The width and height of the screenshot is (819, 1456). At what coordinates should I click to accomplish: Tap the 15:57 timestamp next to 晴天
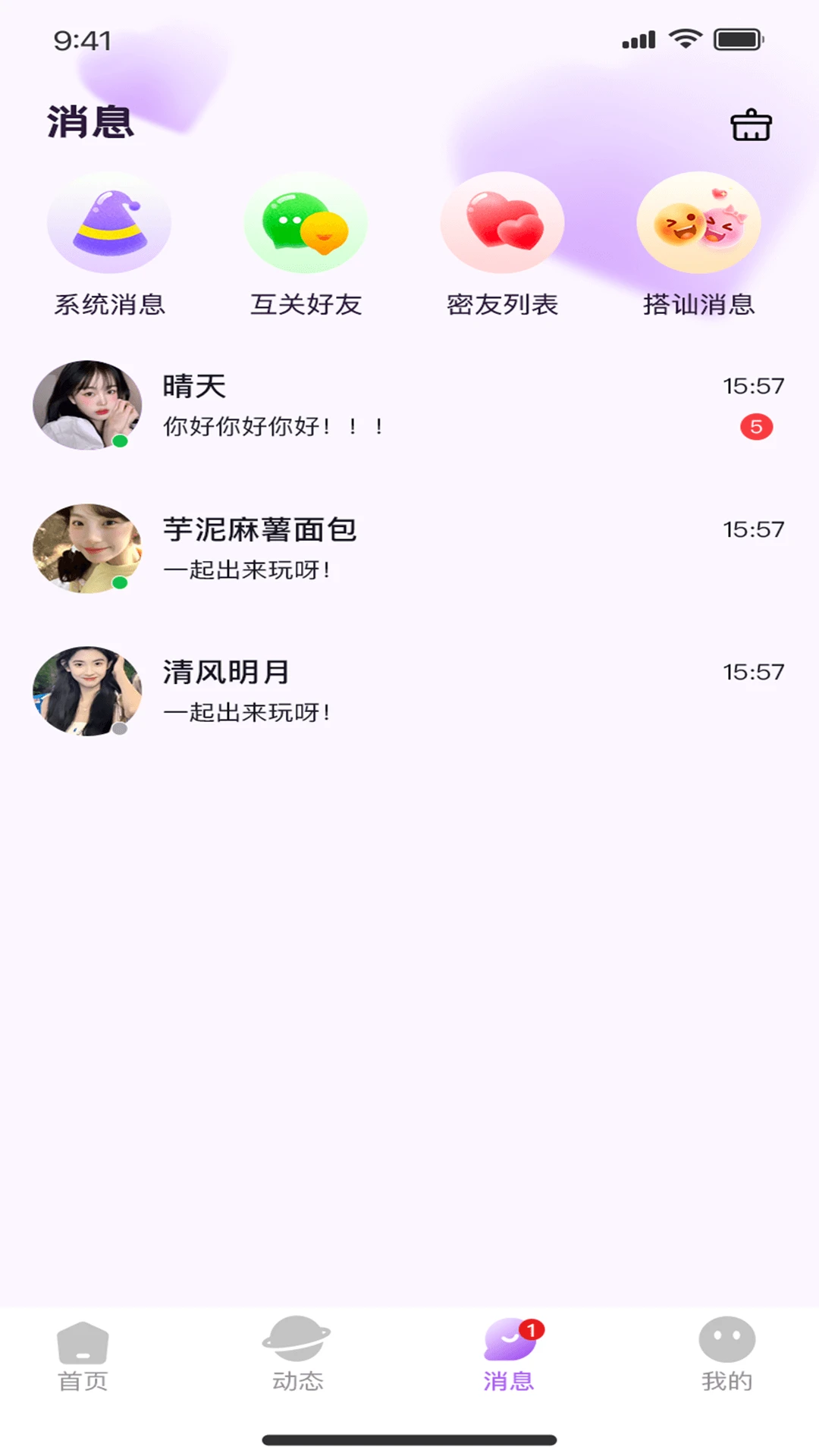coord(755,386)
